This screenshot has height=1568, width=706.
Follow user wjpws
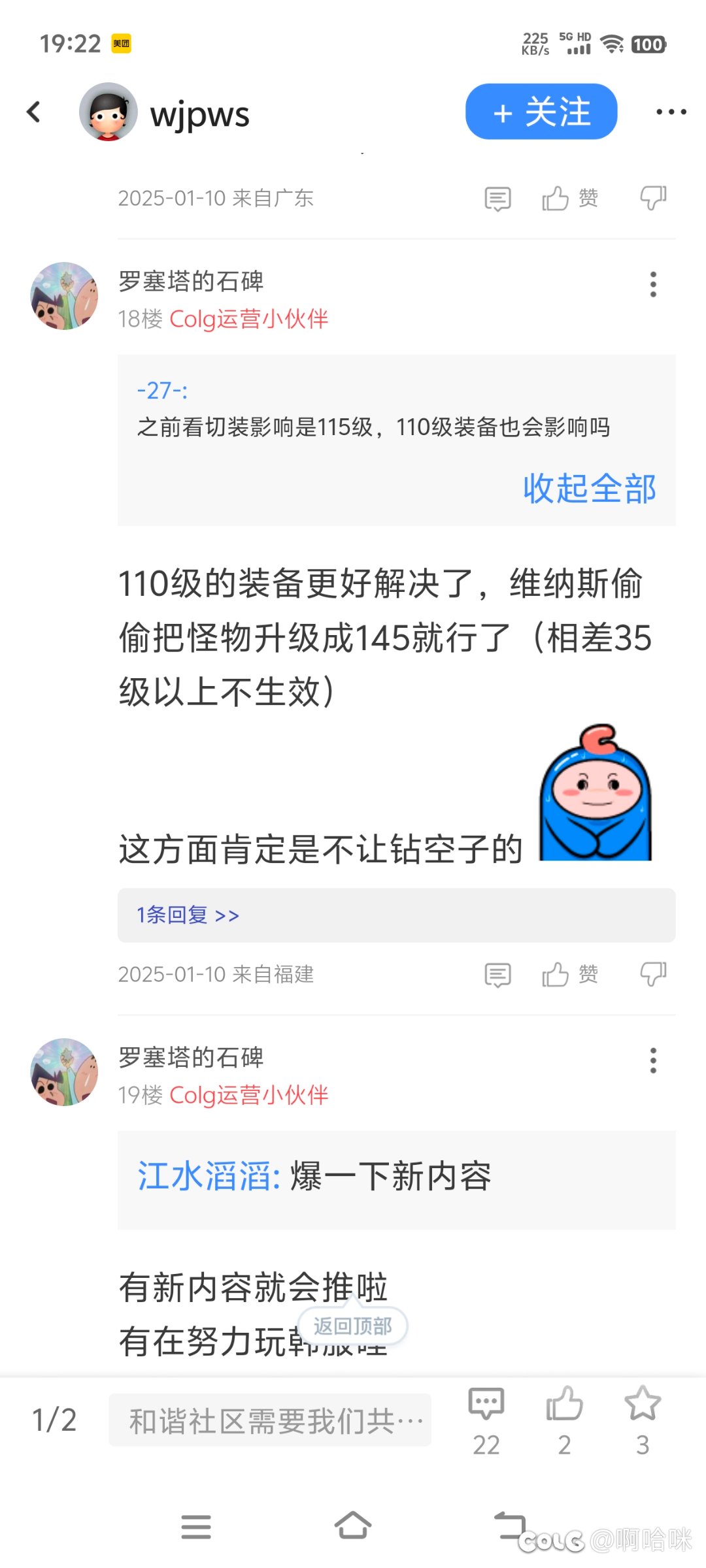541,112
